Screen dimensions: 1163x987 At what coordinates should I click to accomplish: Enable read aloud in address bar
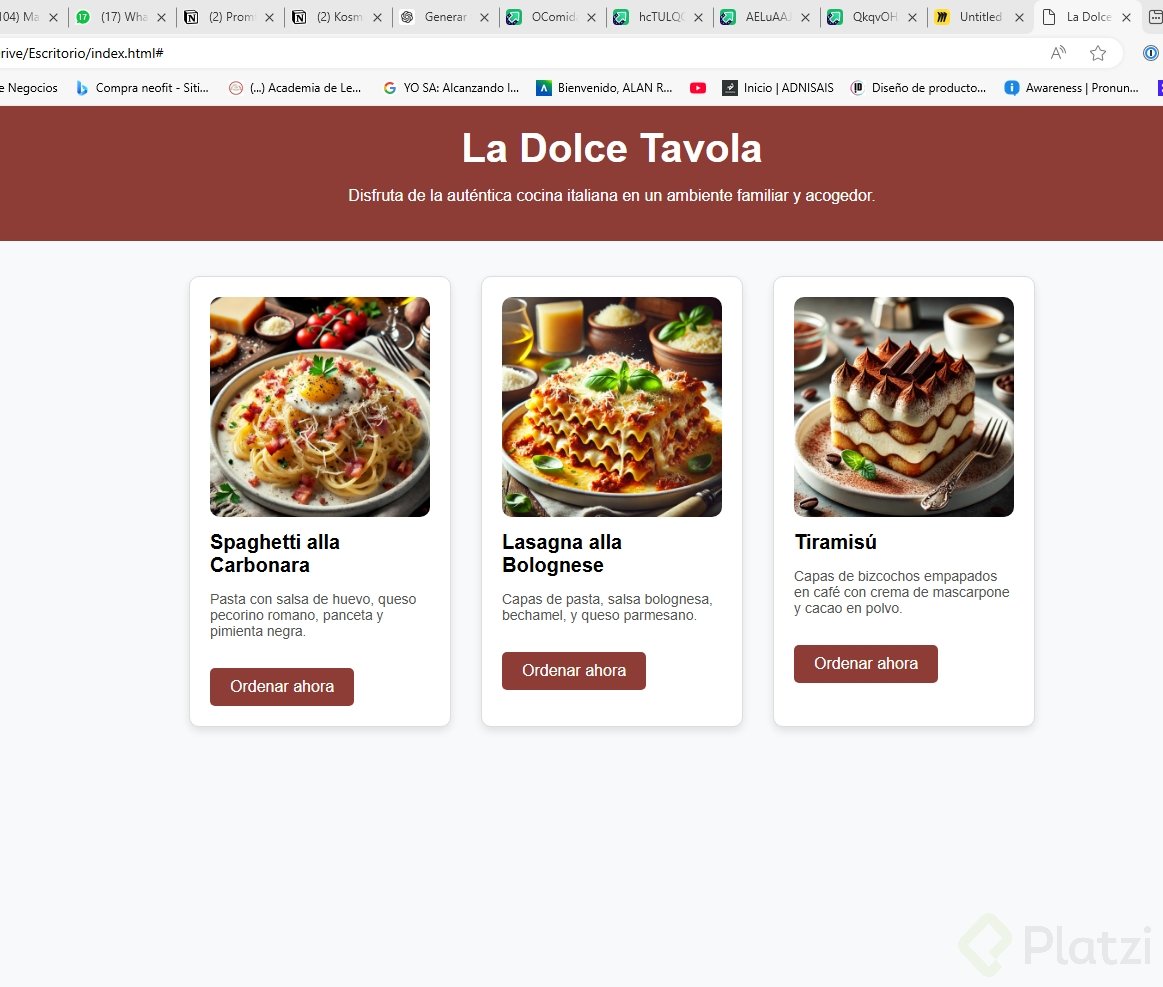click(1058, 53)
